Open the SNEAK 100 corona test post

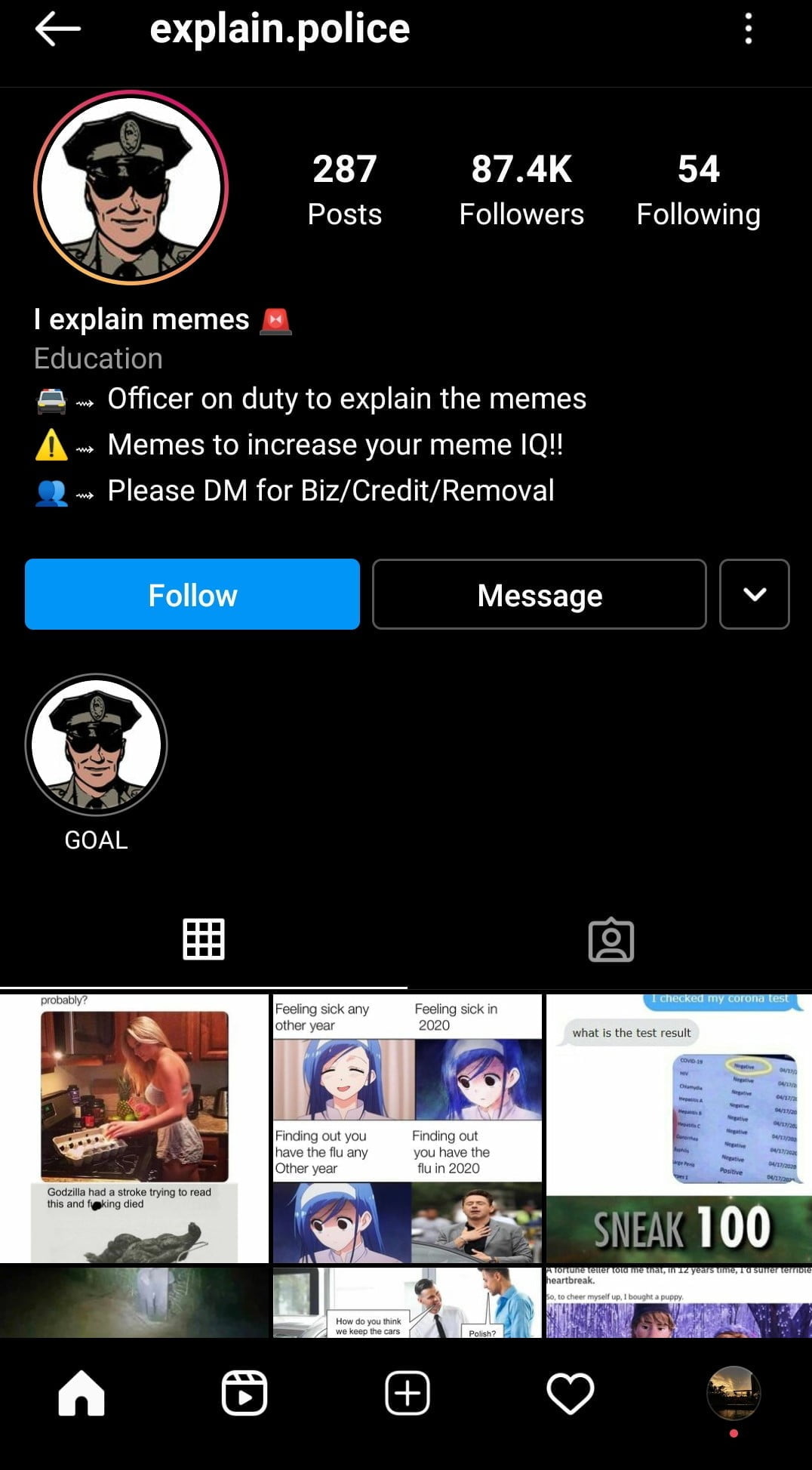(678, 1128)
